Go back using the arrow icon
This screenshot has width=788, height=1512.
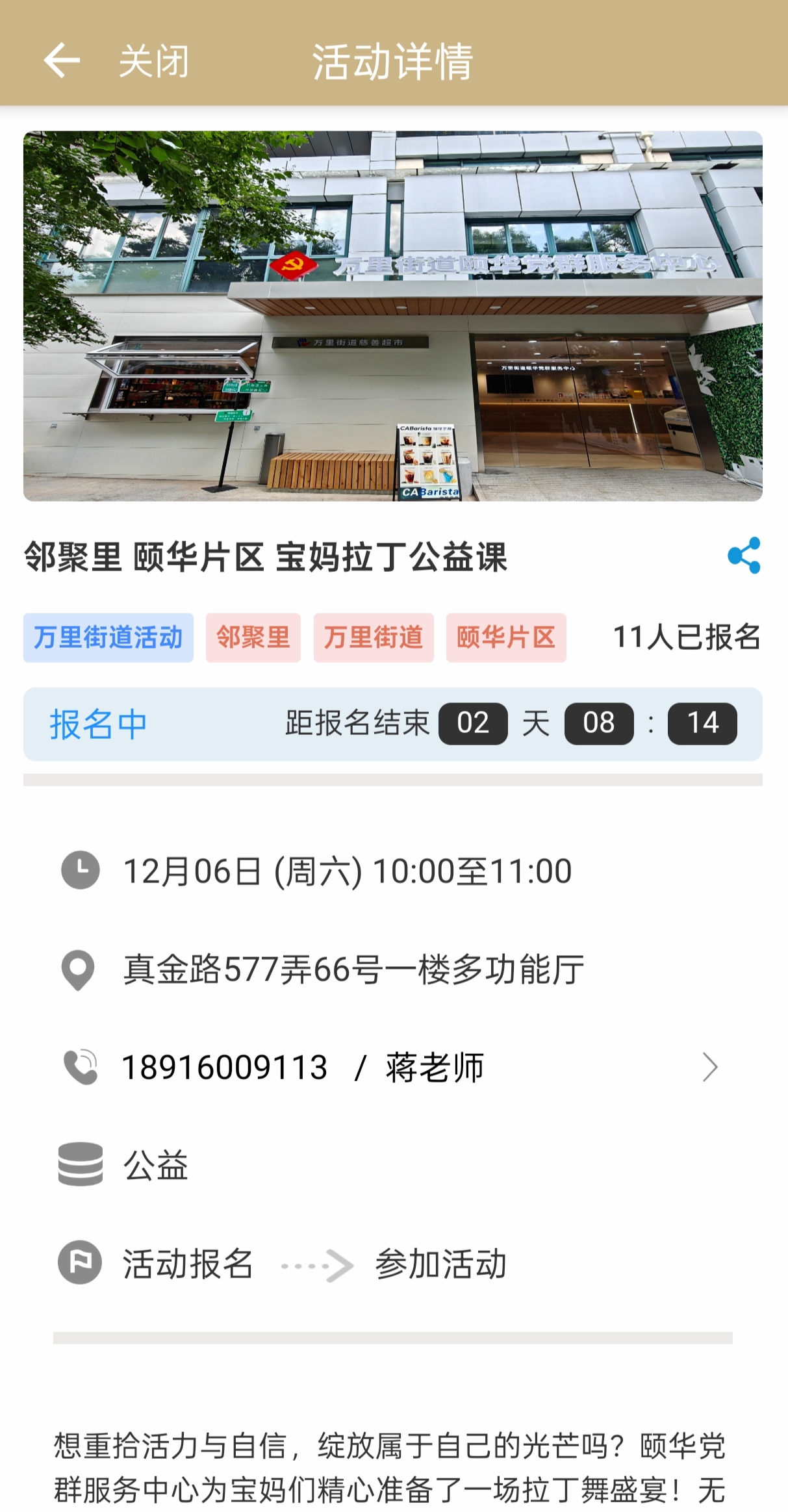pyautogui.click(x=62, y=60)
